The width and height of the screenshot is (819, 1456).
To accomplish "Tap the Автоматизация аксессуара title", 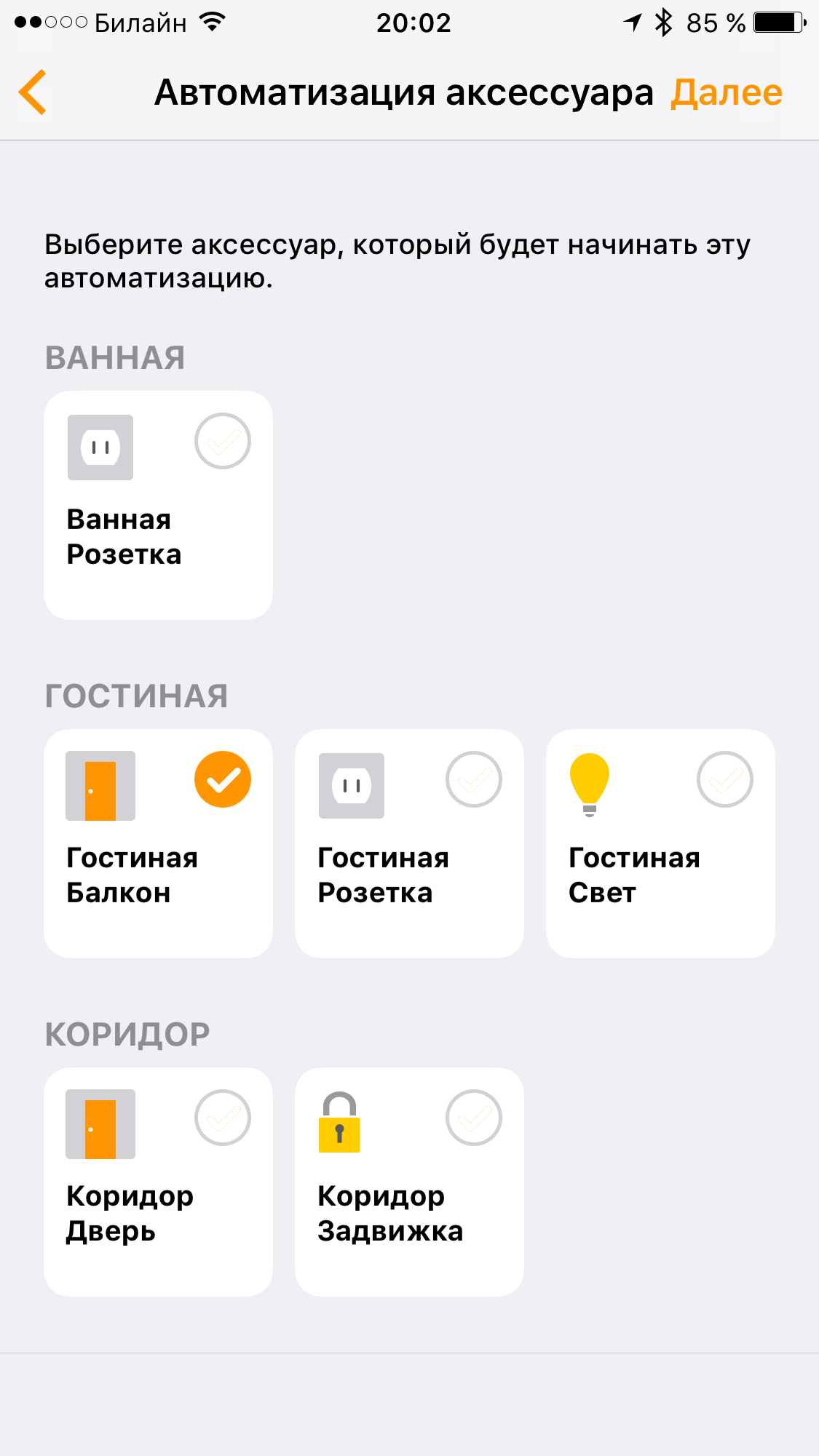I will pyautogui.click(x=404, y=92).
